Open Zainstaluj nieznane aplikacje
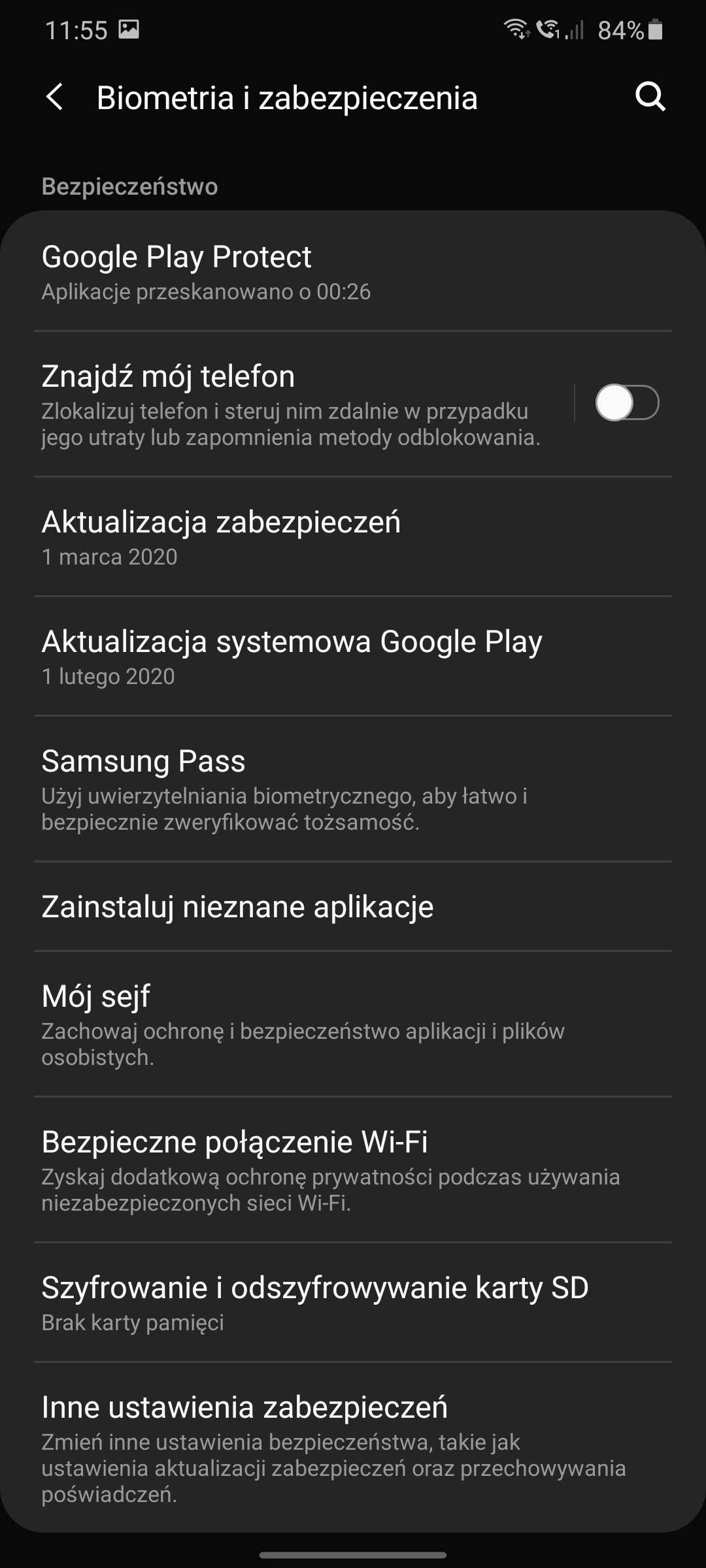Image resolution: width=706 pixels, height=1568 pixels. pos(353,906)
